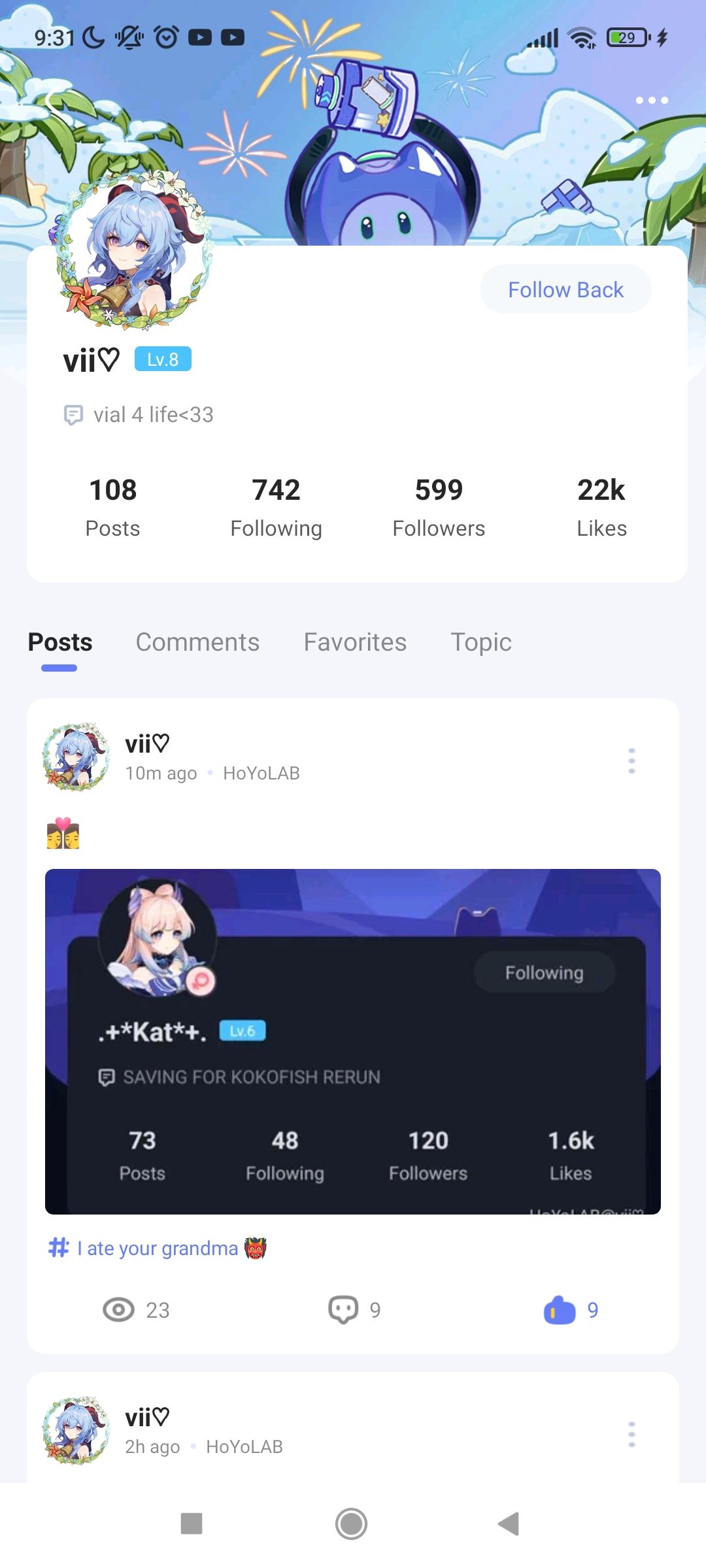Viewport: 706px width, 1568px height.
Task: Open the 599 Followers list
Action: tap(439, 507)
